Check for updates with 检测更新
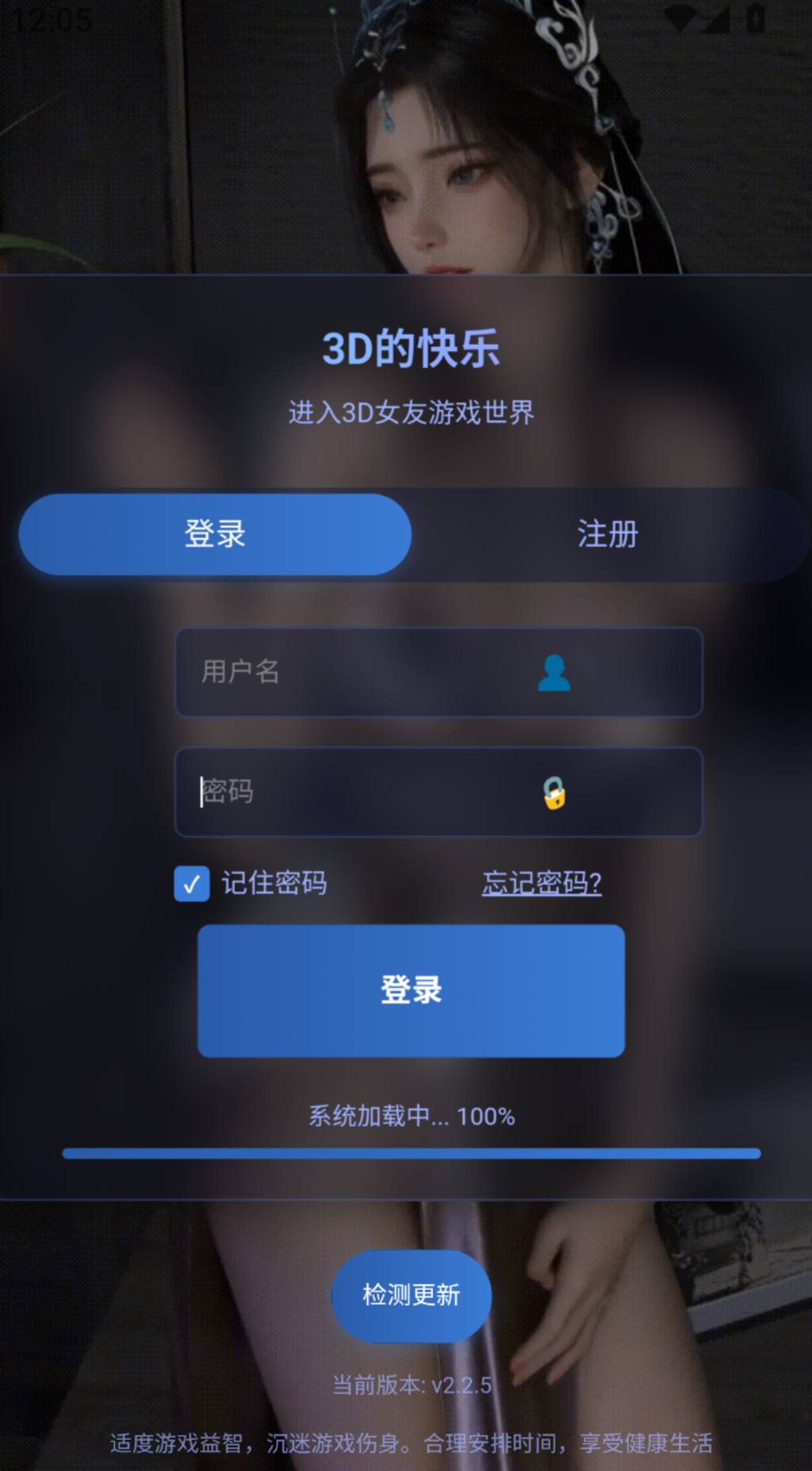This screenshot has height=1471, width=812. (x=411, y=1296)
